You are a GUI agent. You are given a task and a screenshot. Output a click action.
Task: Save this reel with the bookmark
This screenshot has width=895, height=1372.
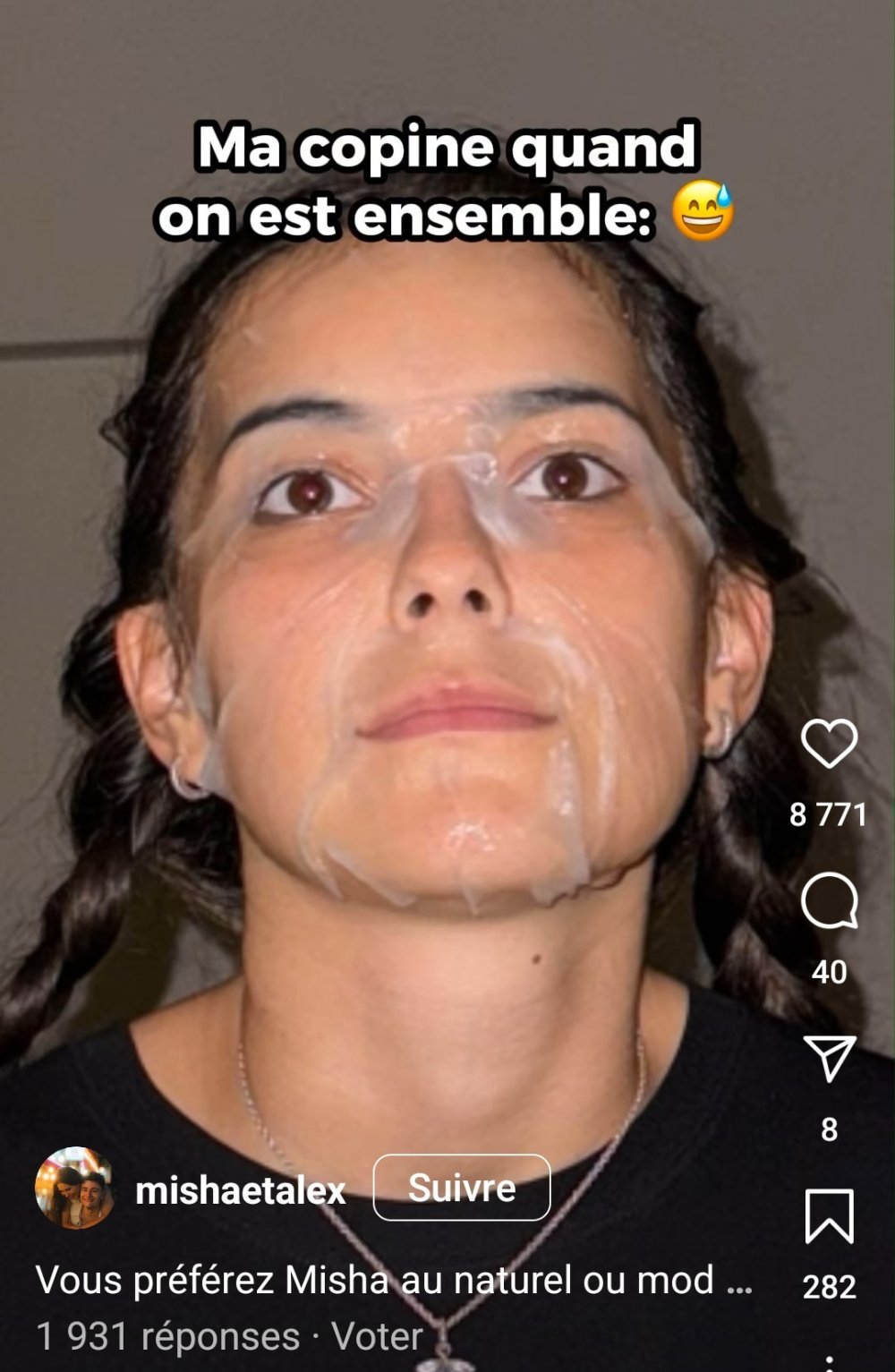tap(829, 1216)
